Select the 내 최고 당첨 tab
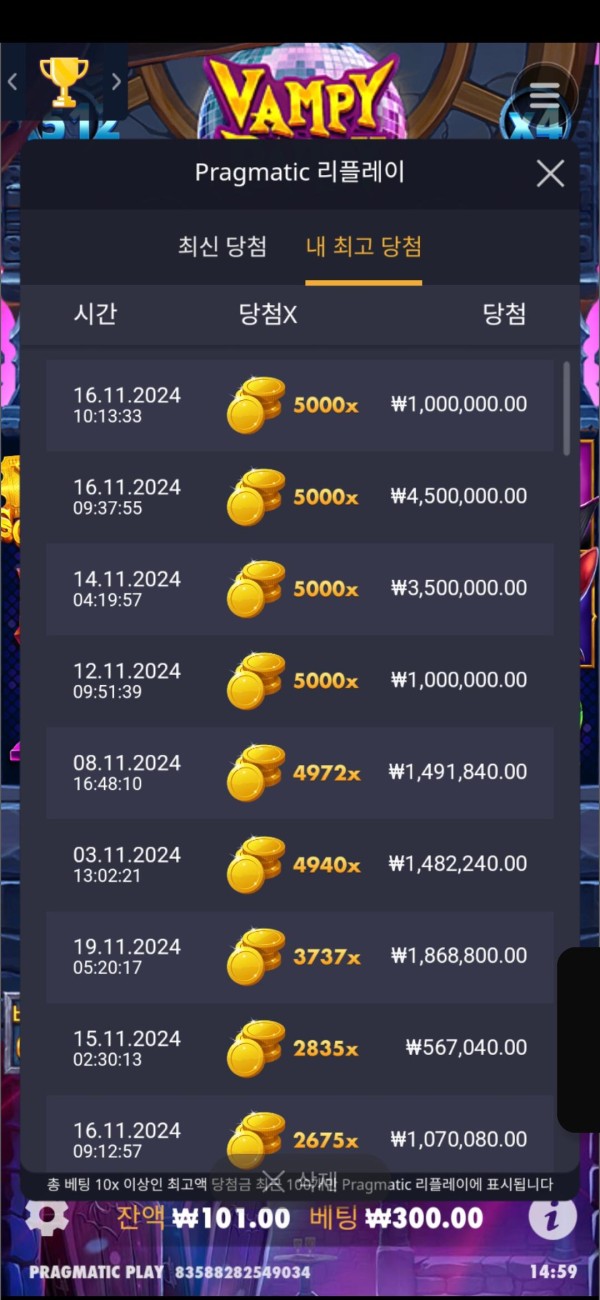 (363, 247)
